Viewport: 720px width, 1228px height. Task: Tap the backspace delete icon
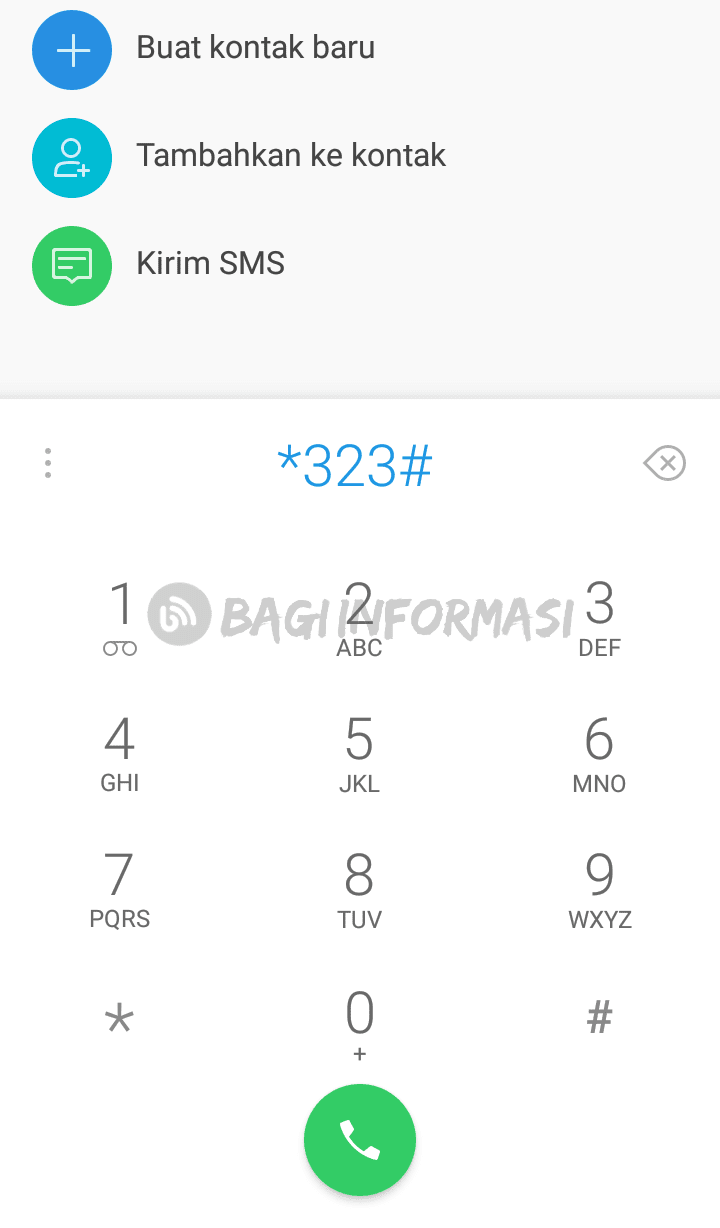665,463
